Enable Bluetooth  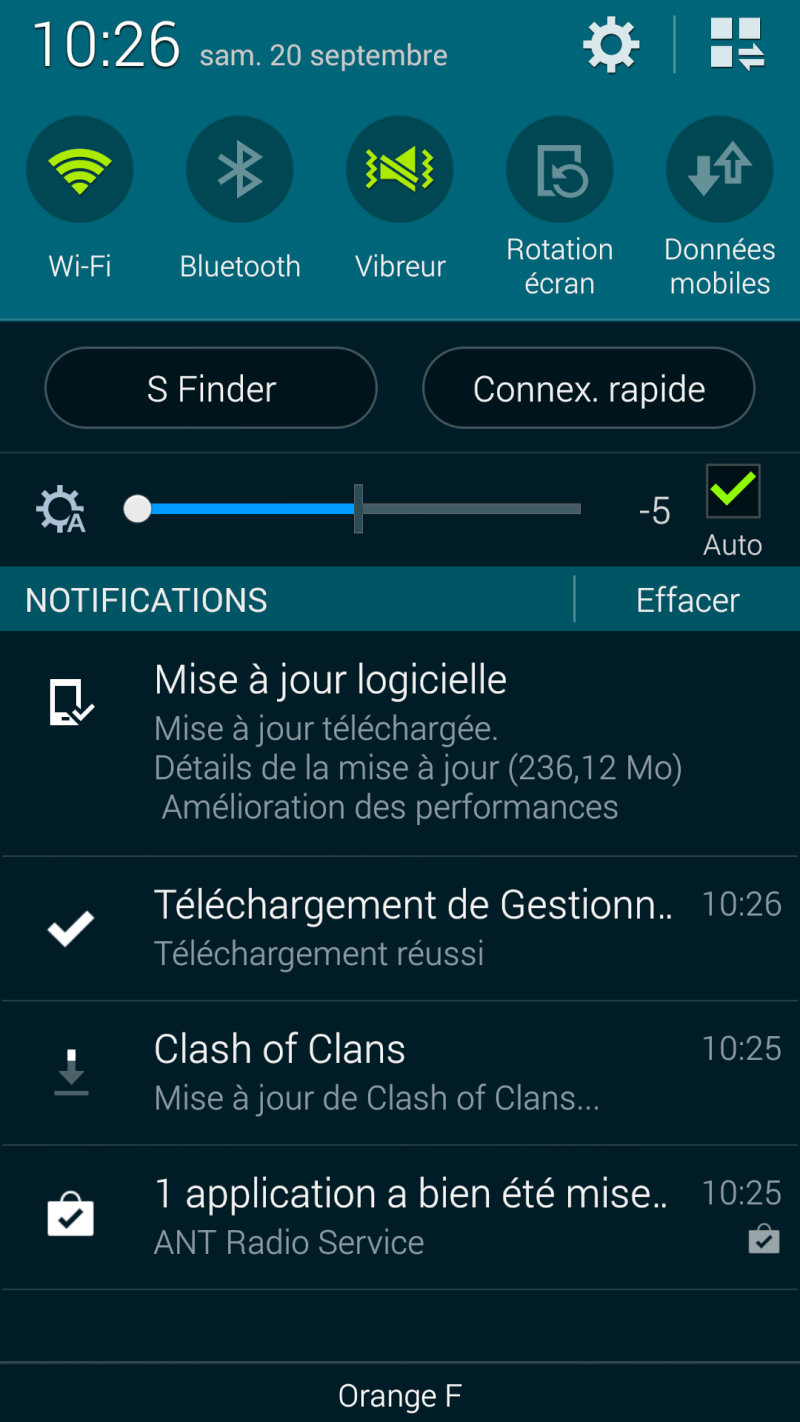tap(240, 170)
